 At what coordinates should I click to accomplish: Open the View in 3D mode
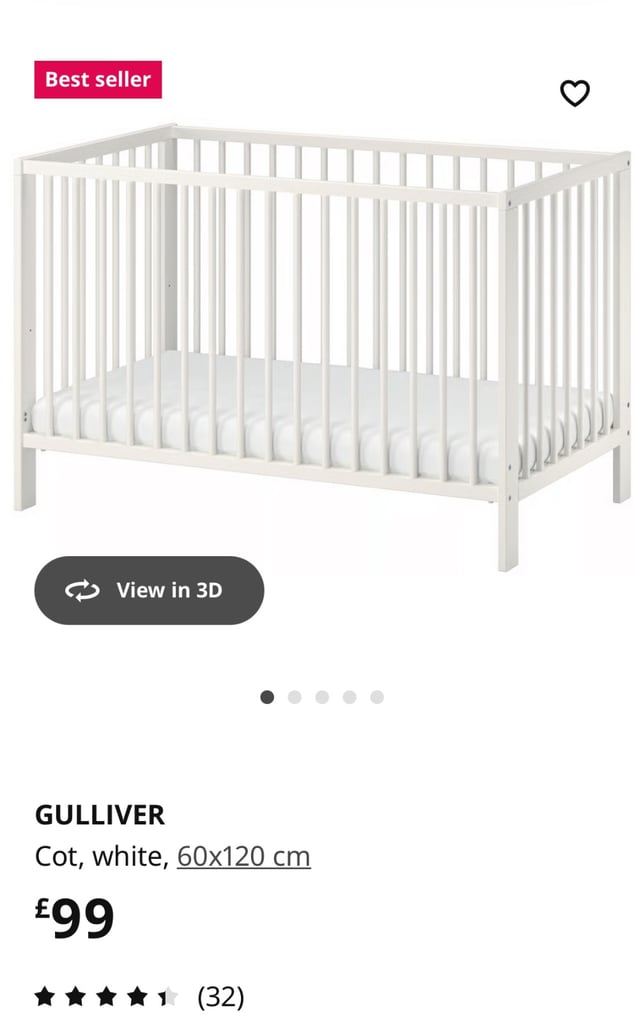click(149, 590)
